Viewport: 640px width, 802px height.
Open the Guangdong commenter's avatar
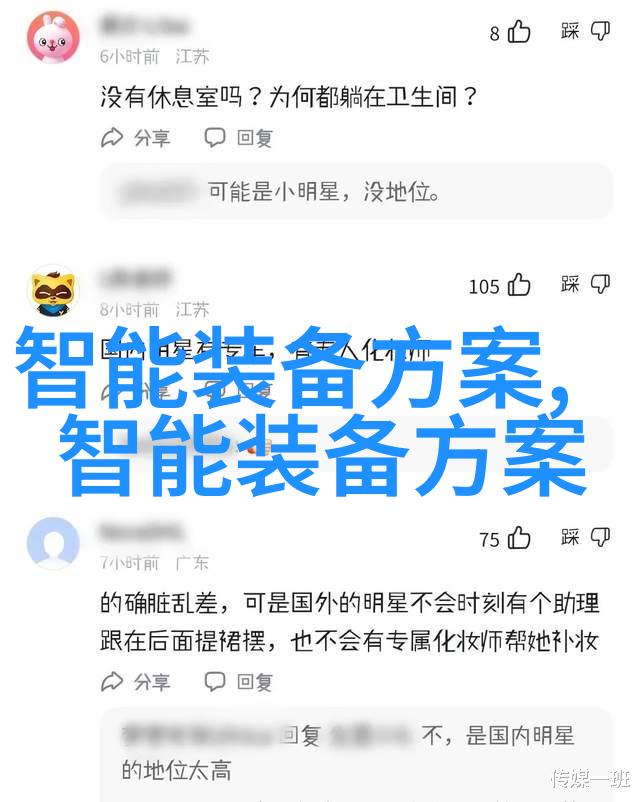pos(53,545)
